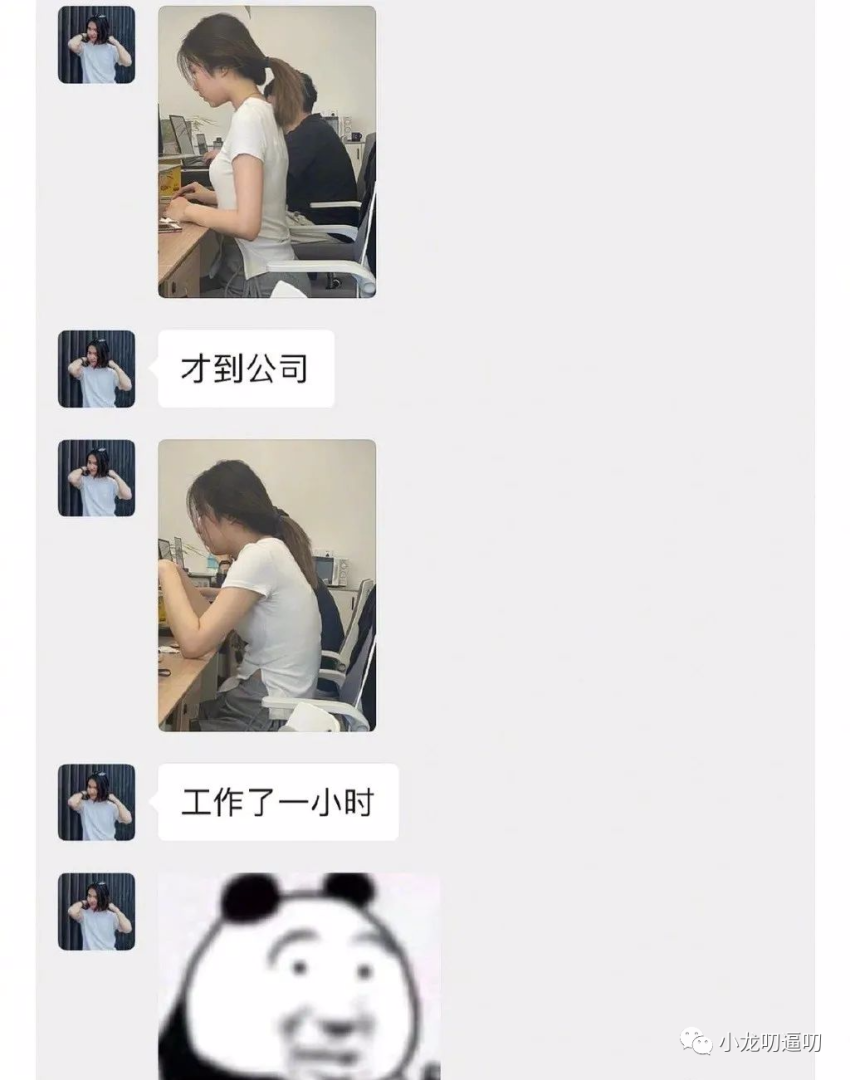This screenshot has height=1080, width=850.
Task: Open the photo message above "工作了一小时"
Action: [x=267, y=585]
